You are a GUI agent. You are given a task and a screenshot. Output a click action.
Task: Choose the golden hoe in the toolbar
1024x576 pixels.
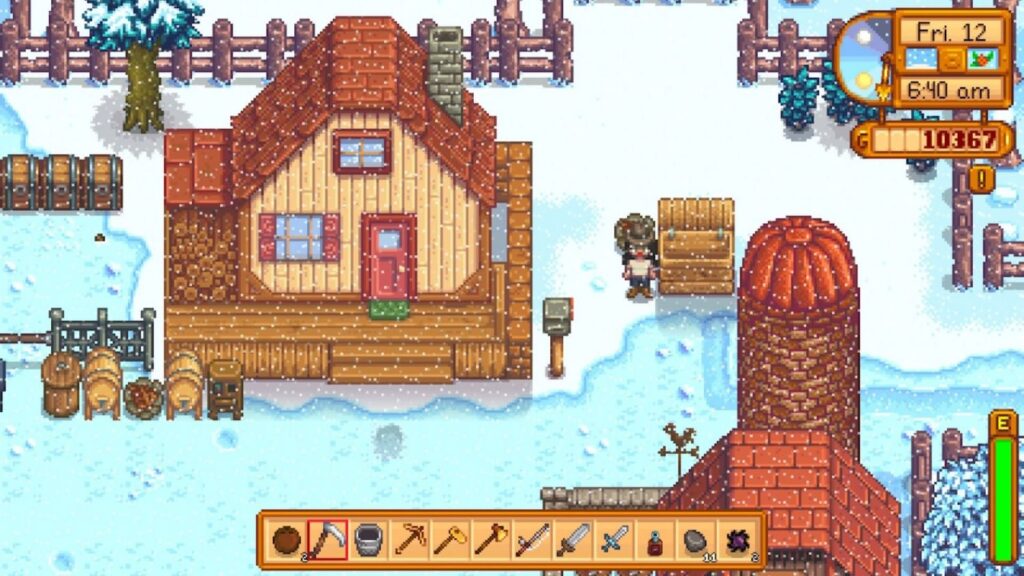(451, 541)
